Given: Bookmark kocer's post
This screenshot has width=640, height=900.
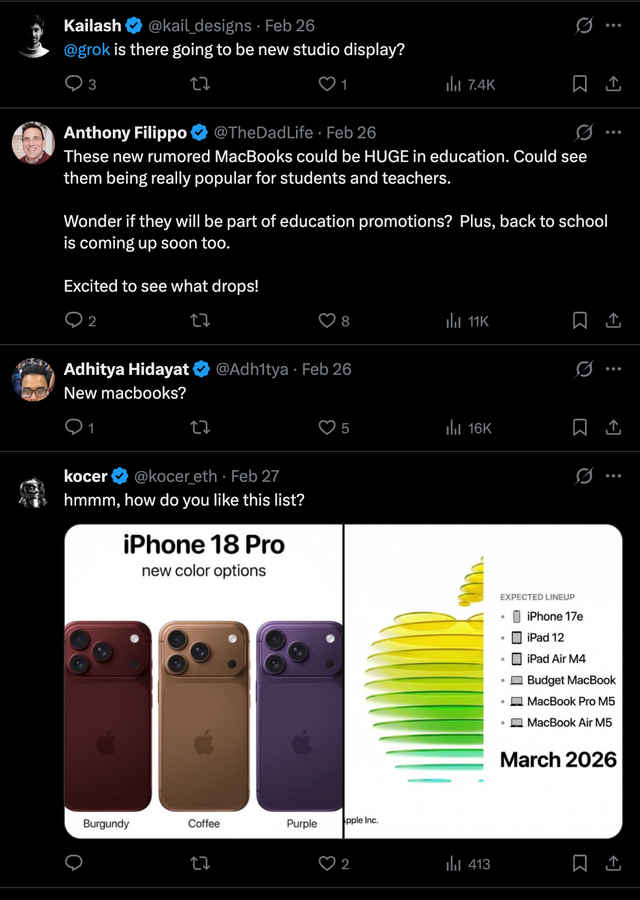Looking at the screenshot, I should (579, 863).
